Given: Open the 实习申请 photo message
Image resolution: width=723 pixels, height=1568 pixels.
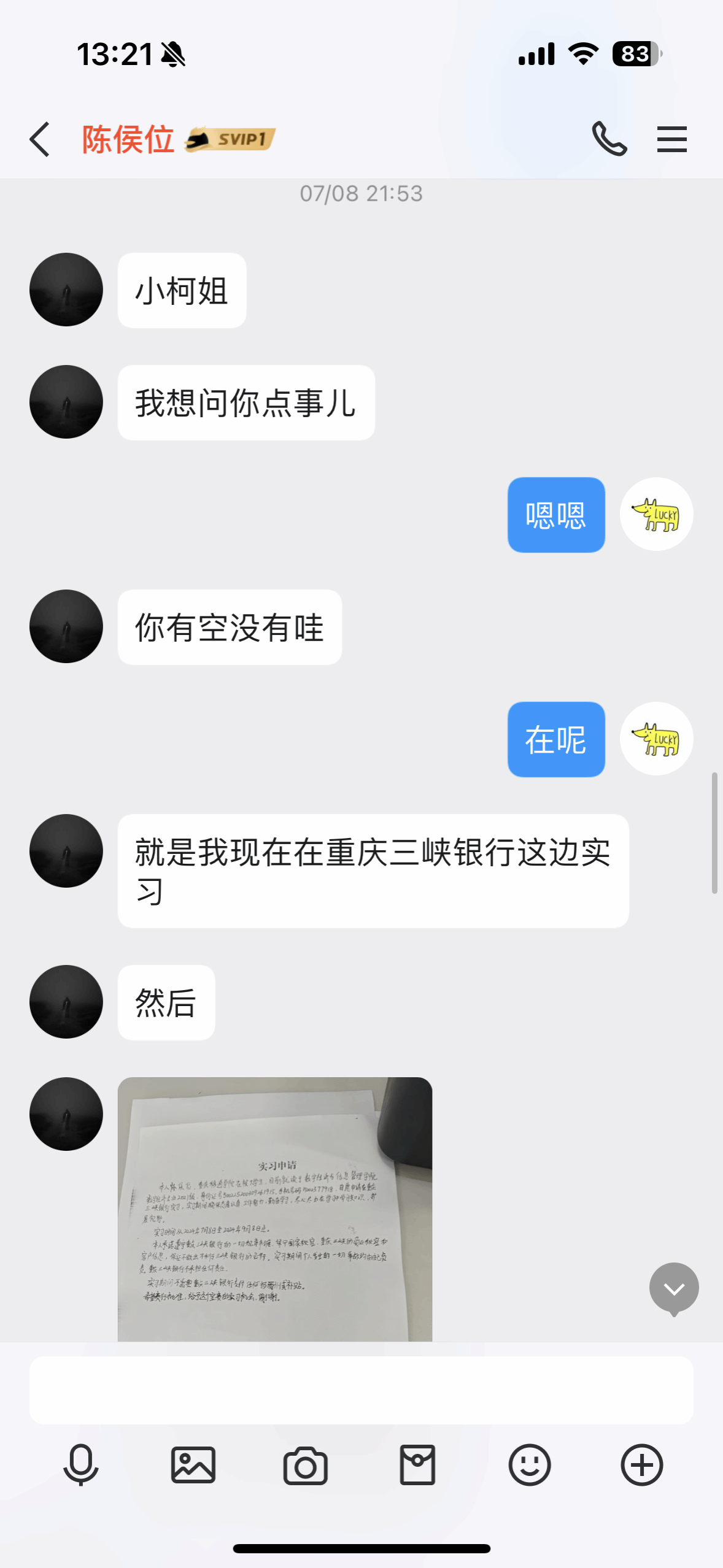Looking at the screenshot, I should coord(275,1209).
